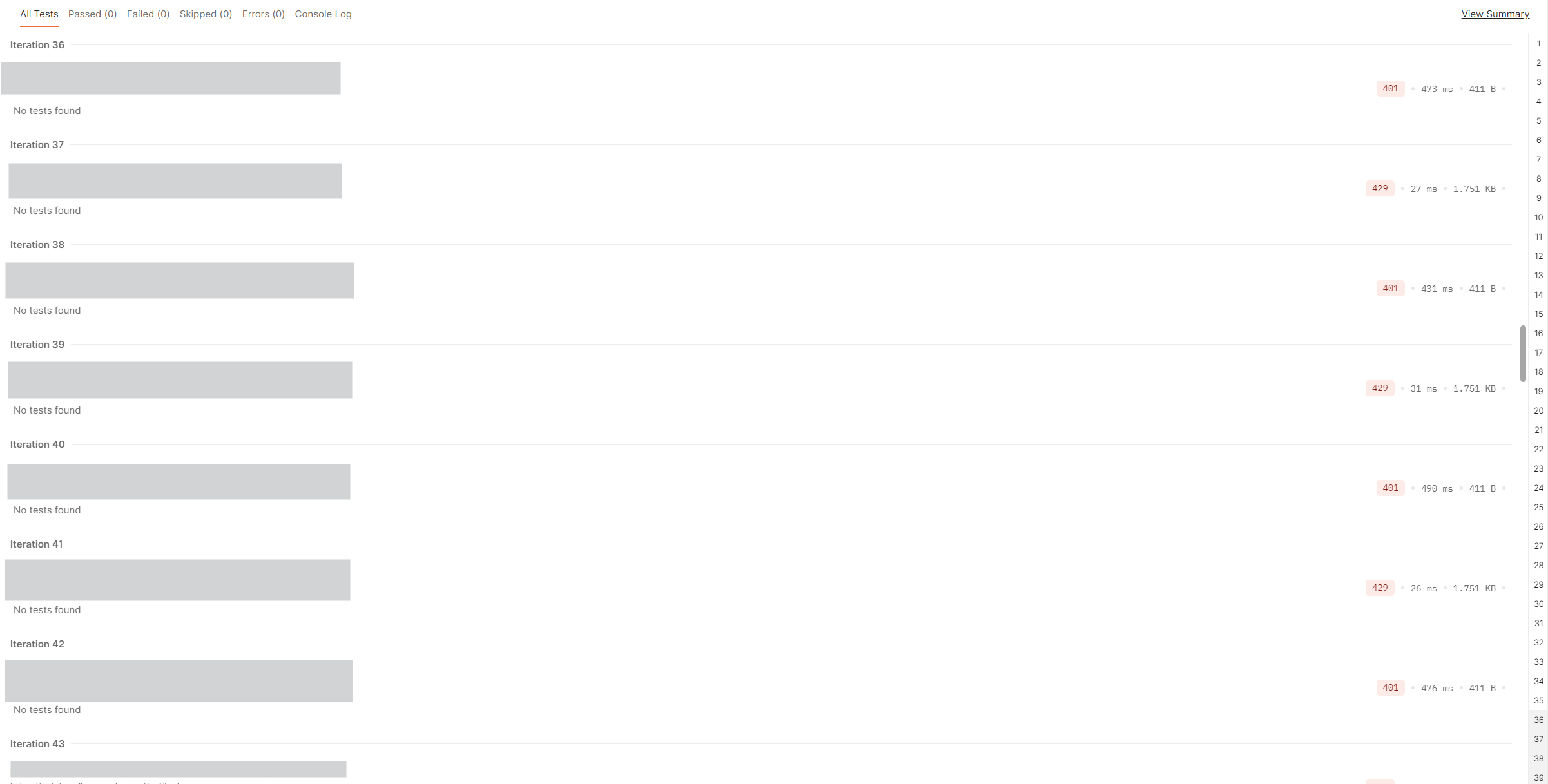Select the Skipped (0) tab
Viewport: 1548px width, 784px height.
[206, 14]
